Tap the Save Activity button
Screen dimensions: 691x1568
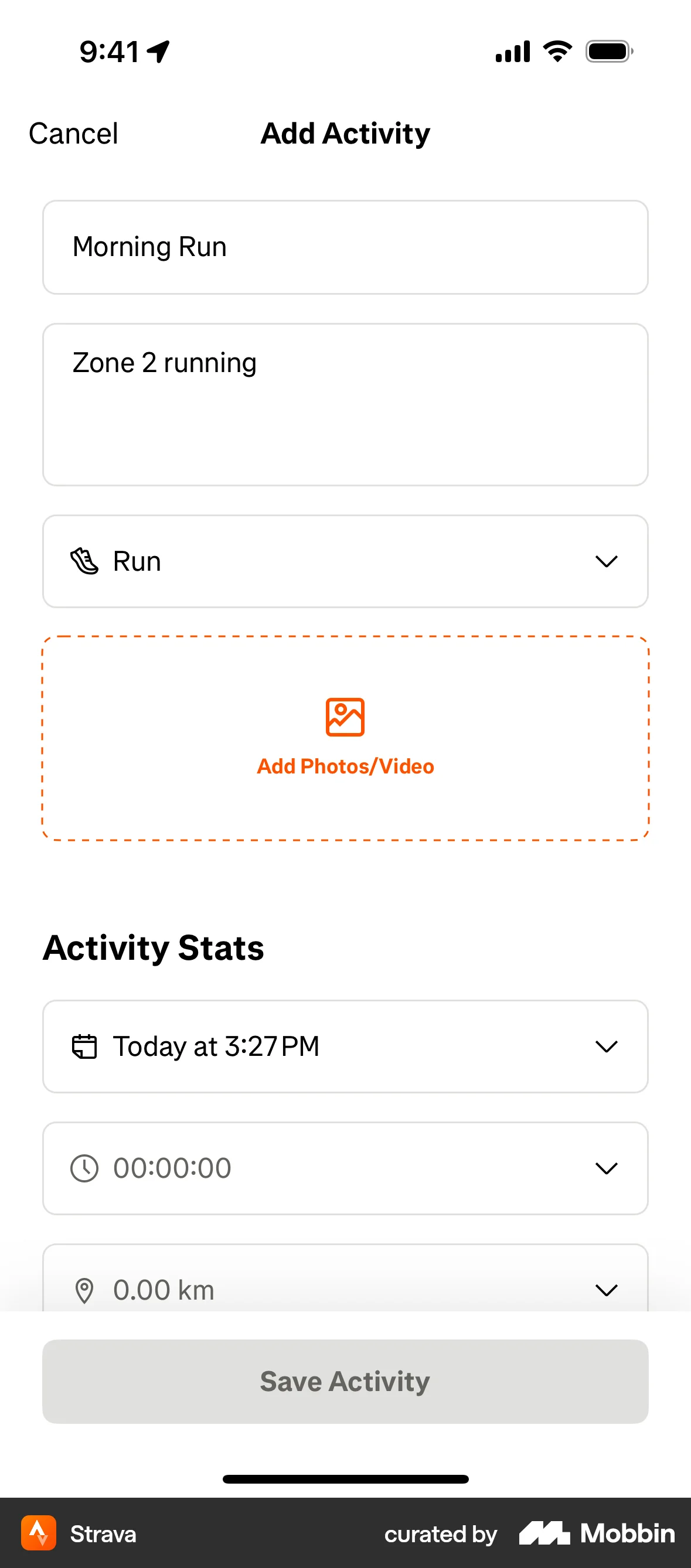345,1380
